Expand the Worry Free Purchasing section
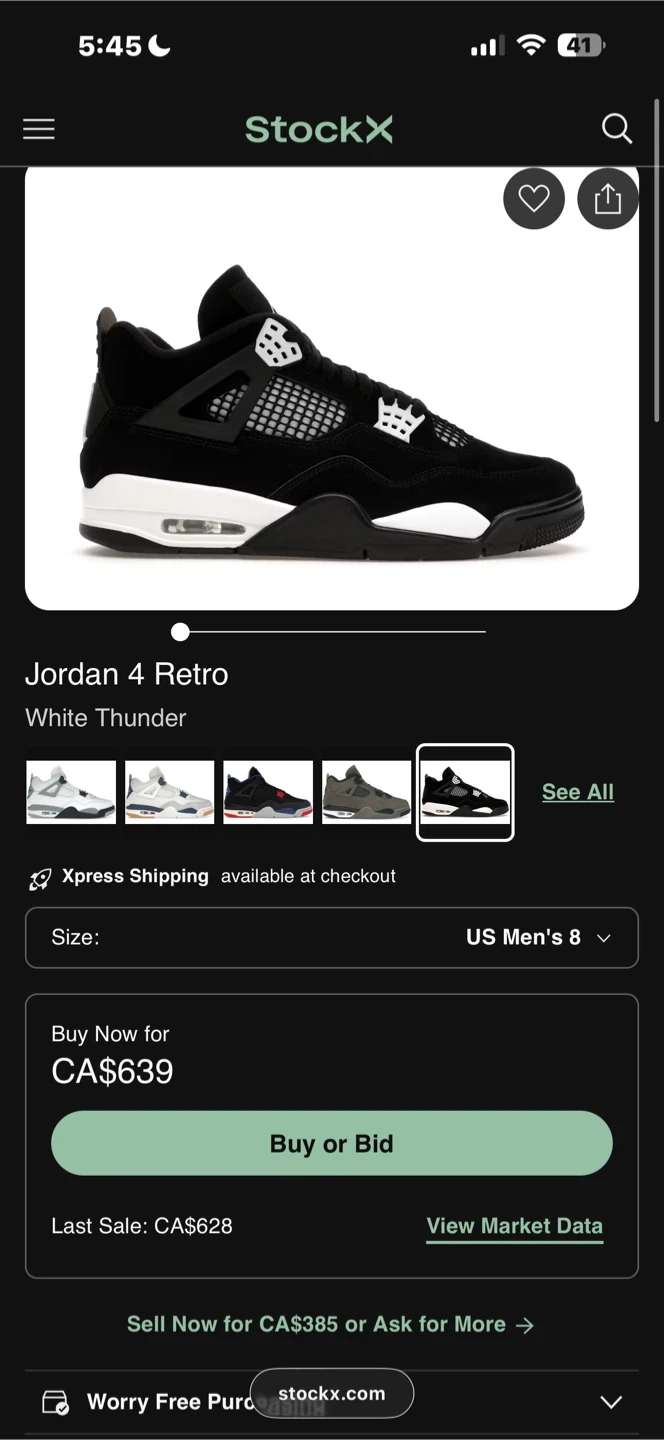Viewport: 664px width, 1440px height. 610,1402
